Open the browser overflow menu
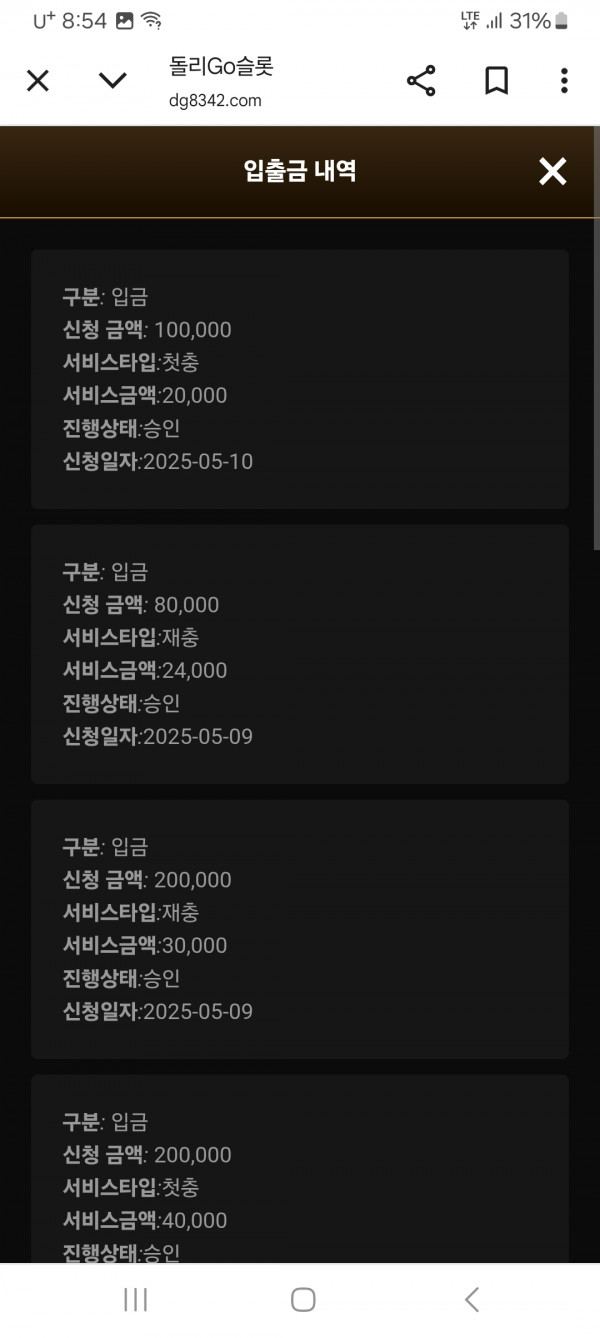 [564, 81]
